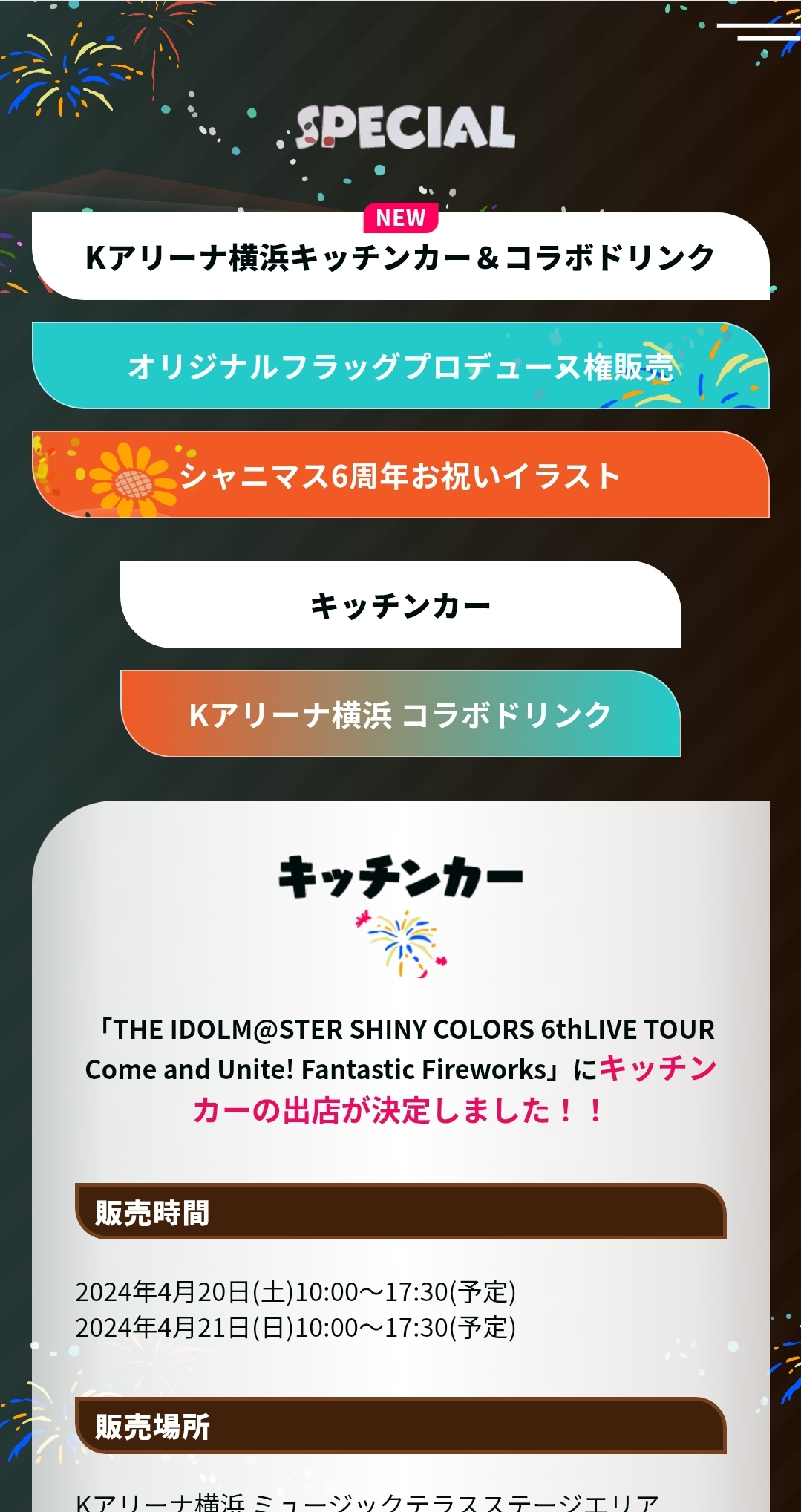The image size is (801, 1512).
Task: Open シャニマス6周年お祝いイラスト section
Action: coord(401,475)
